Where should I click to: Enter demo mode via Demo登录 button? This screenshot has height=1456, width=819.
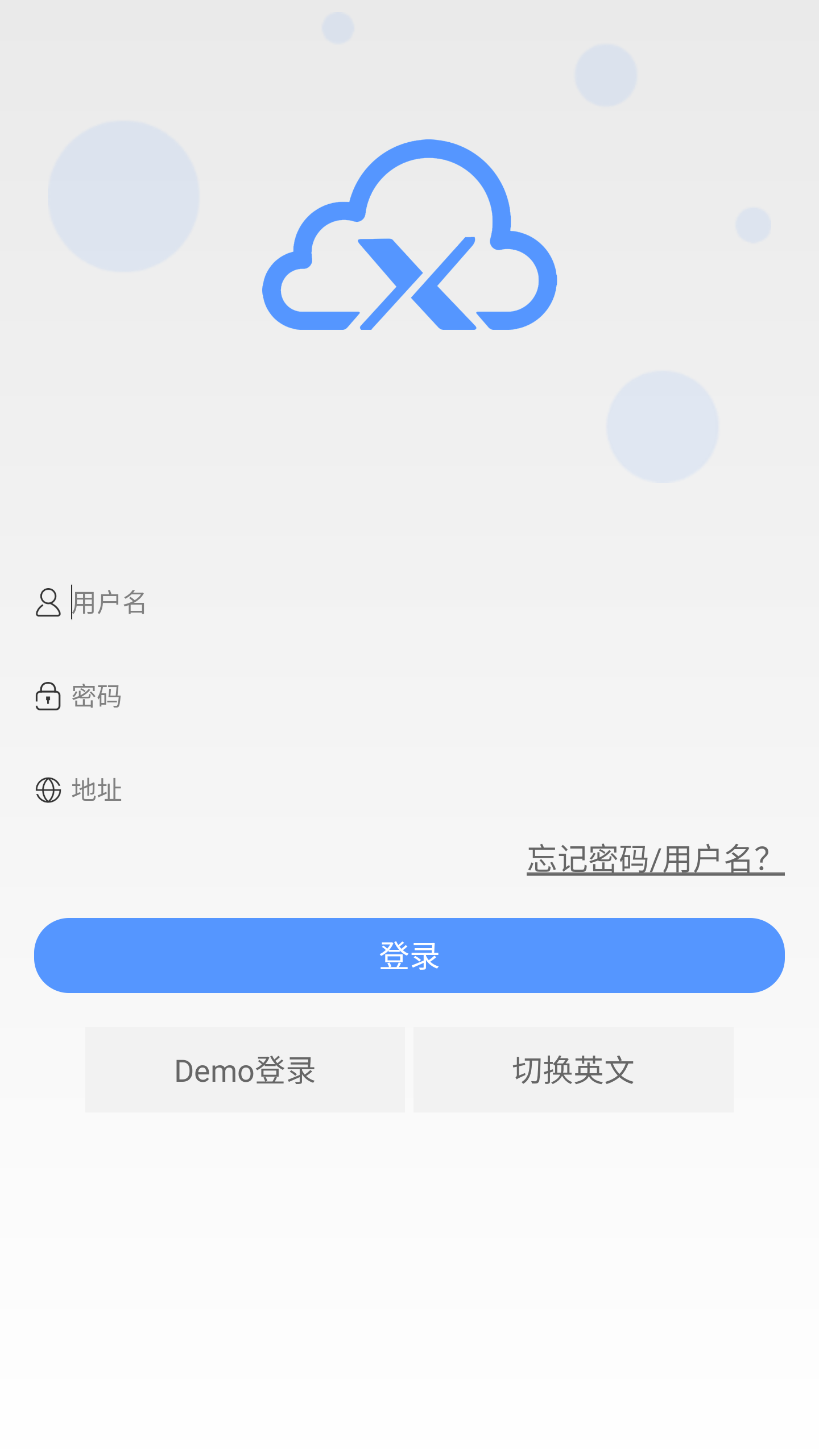click(245, 1070)
